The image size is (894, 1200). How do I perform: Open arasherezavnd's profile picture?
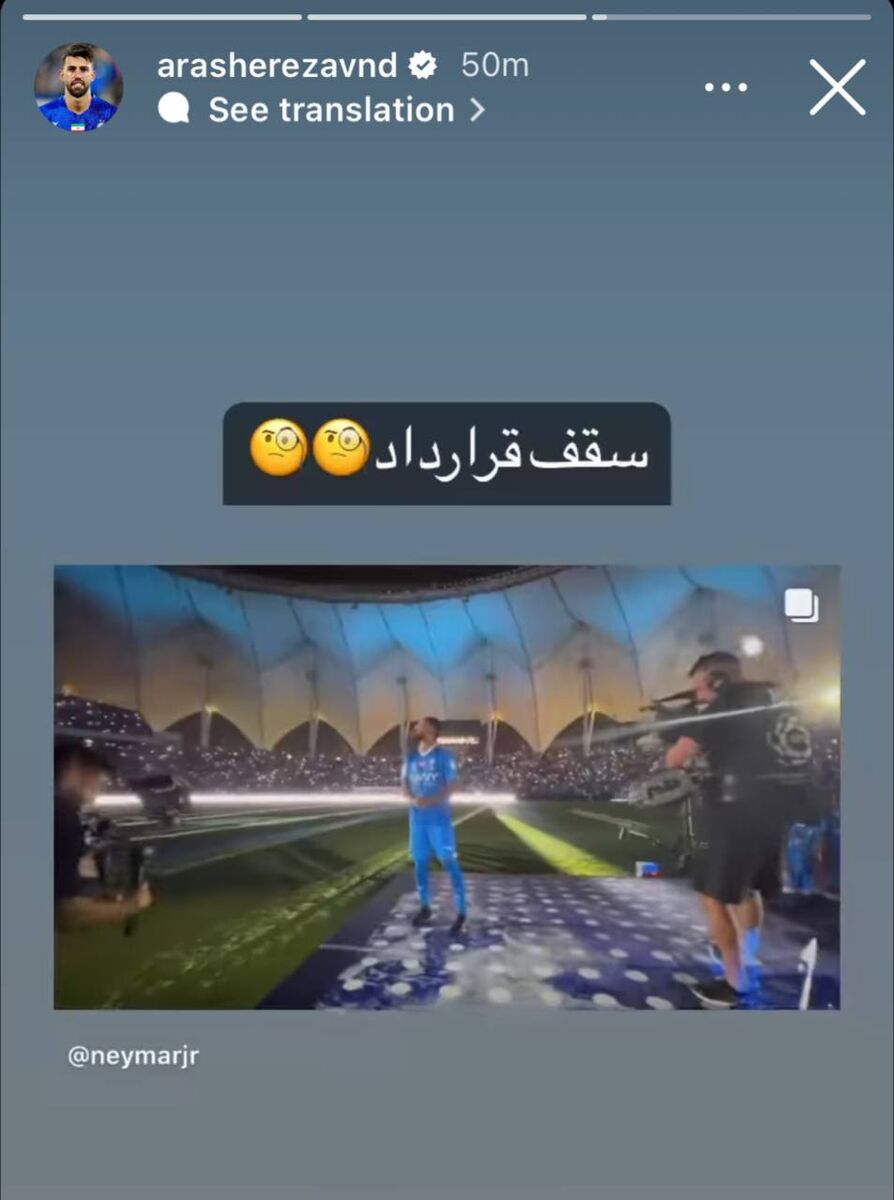pyautogui.click(x=78, y=87)
